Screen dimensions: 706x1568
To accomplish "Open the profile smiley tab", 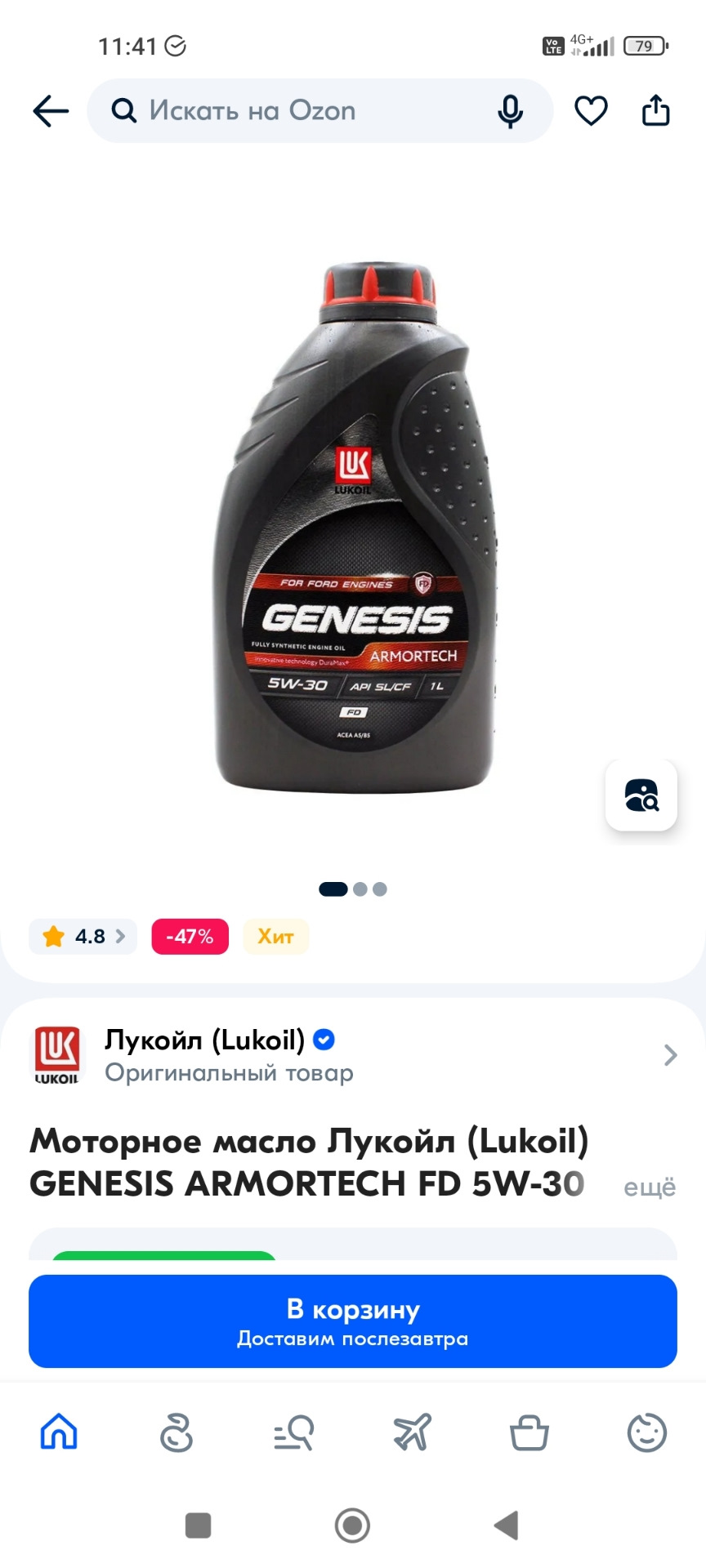I will (x=647, y=1432).
